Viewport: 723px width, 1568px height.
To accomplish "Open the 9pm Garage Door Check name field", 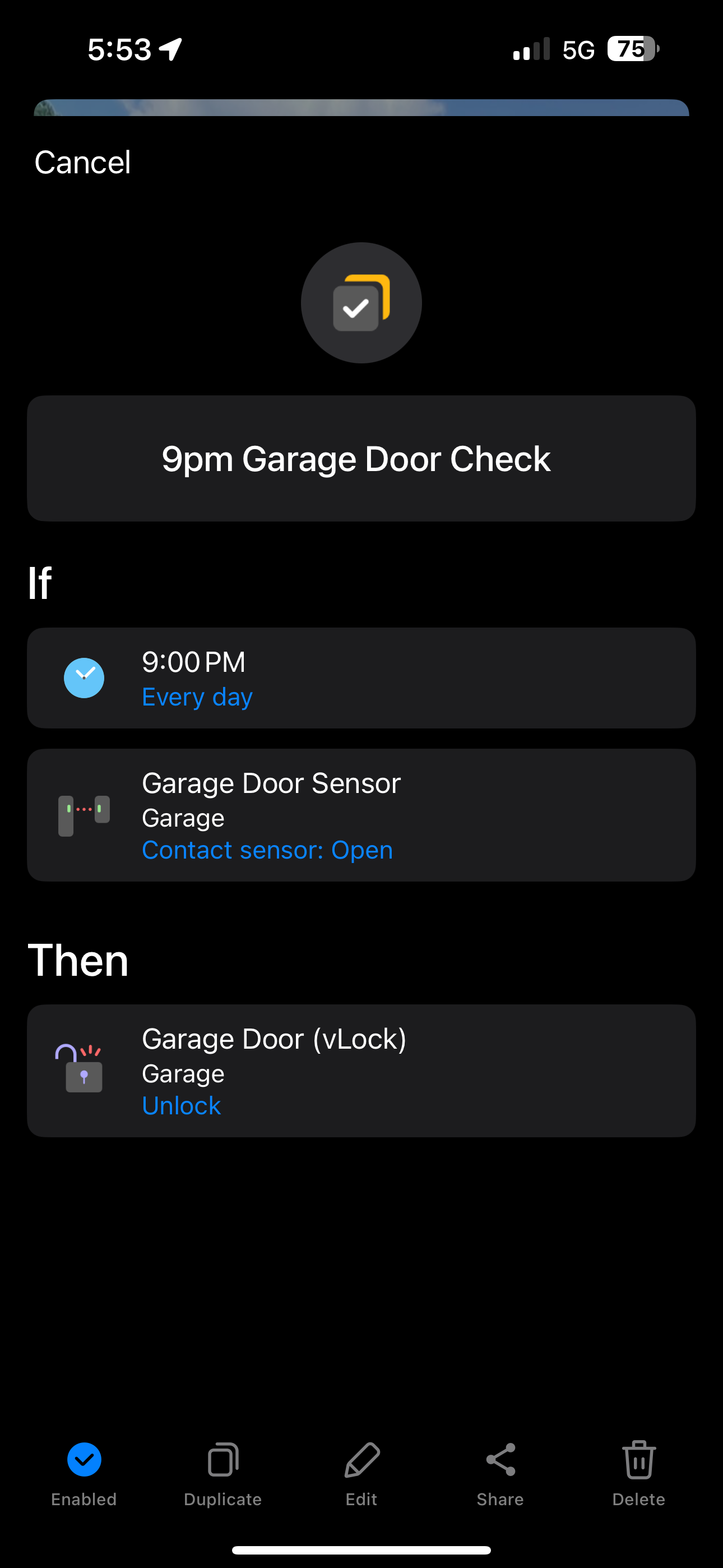I will click(x=361, y=458).
